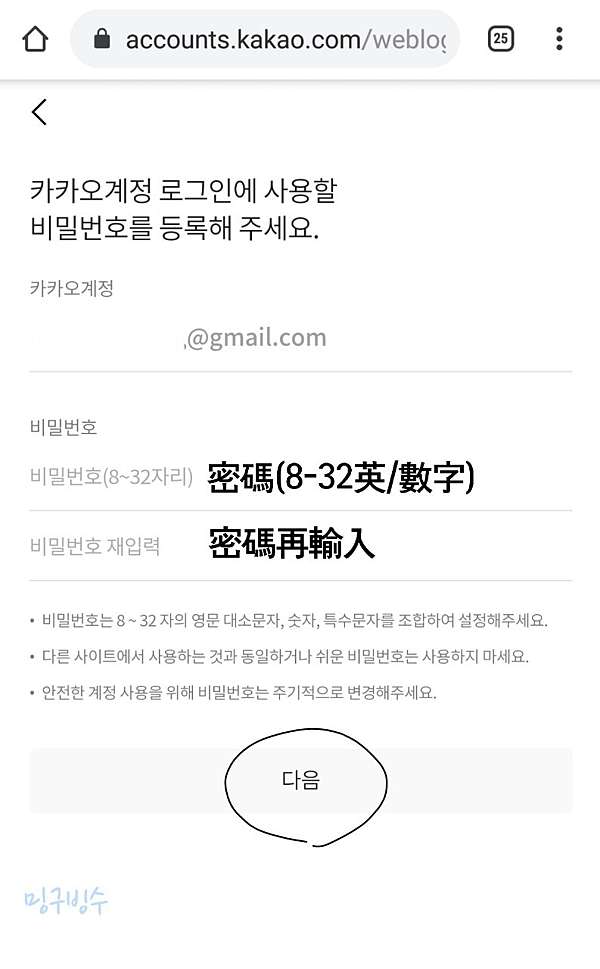This screenshot has width=600, height=969.
Task: Tap the accounts.kakao.com address bar
Action: 266,40
